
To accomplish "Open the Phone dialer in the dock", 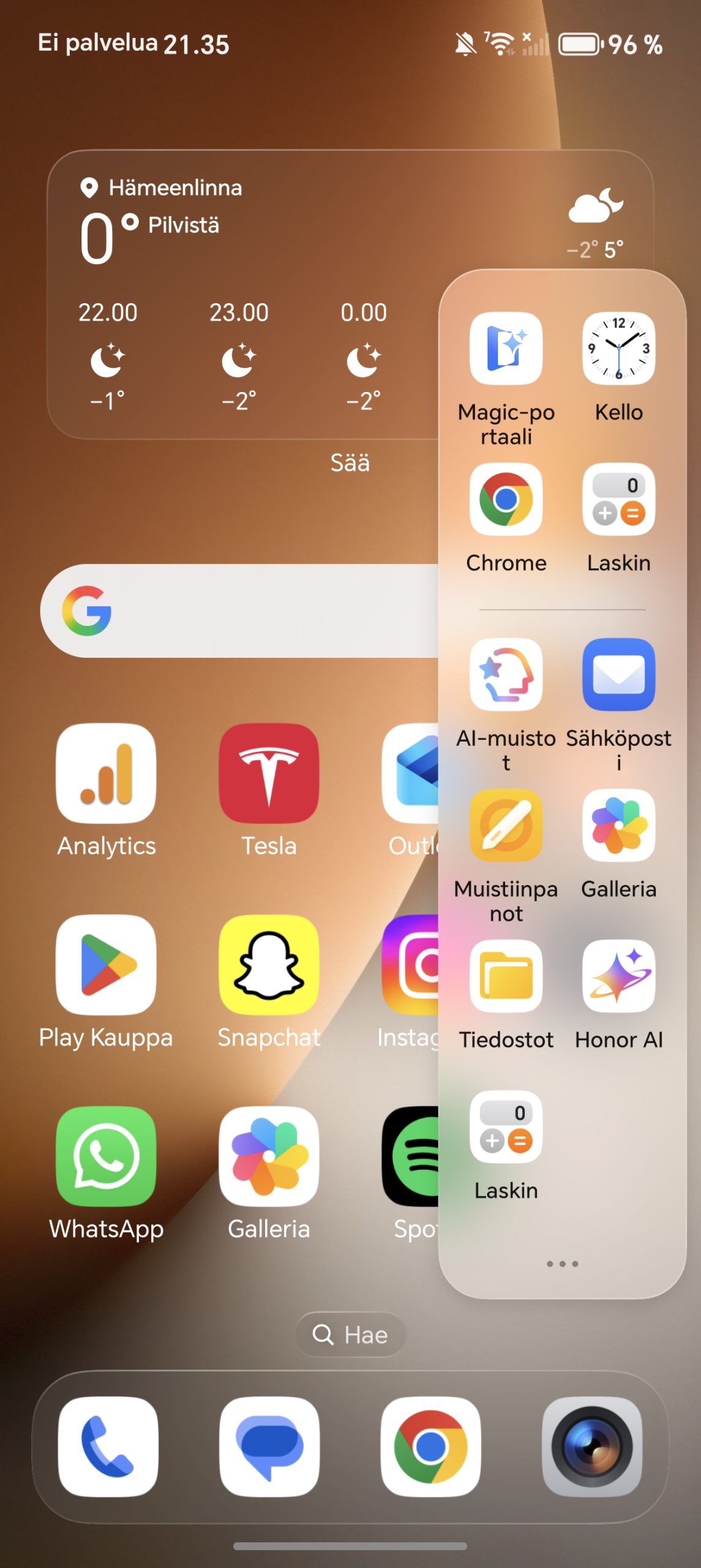I will coord(108,1447).
